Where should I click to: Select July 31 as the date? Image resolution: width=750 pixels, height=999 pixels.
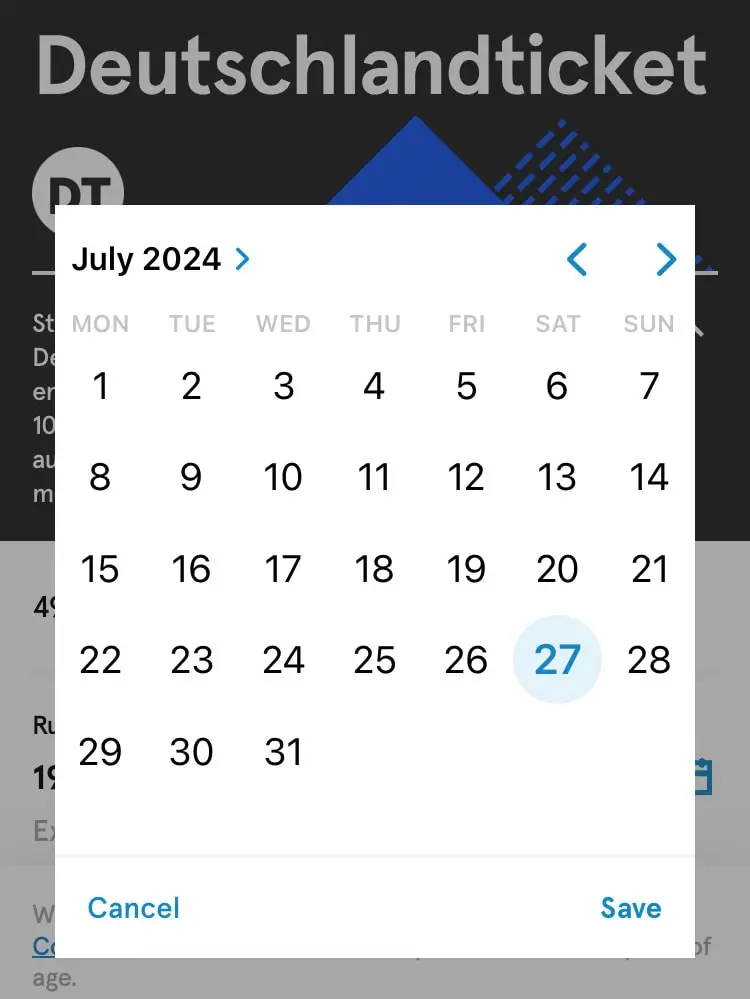coord(283,752)
